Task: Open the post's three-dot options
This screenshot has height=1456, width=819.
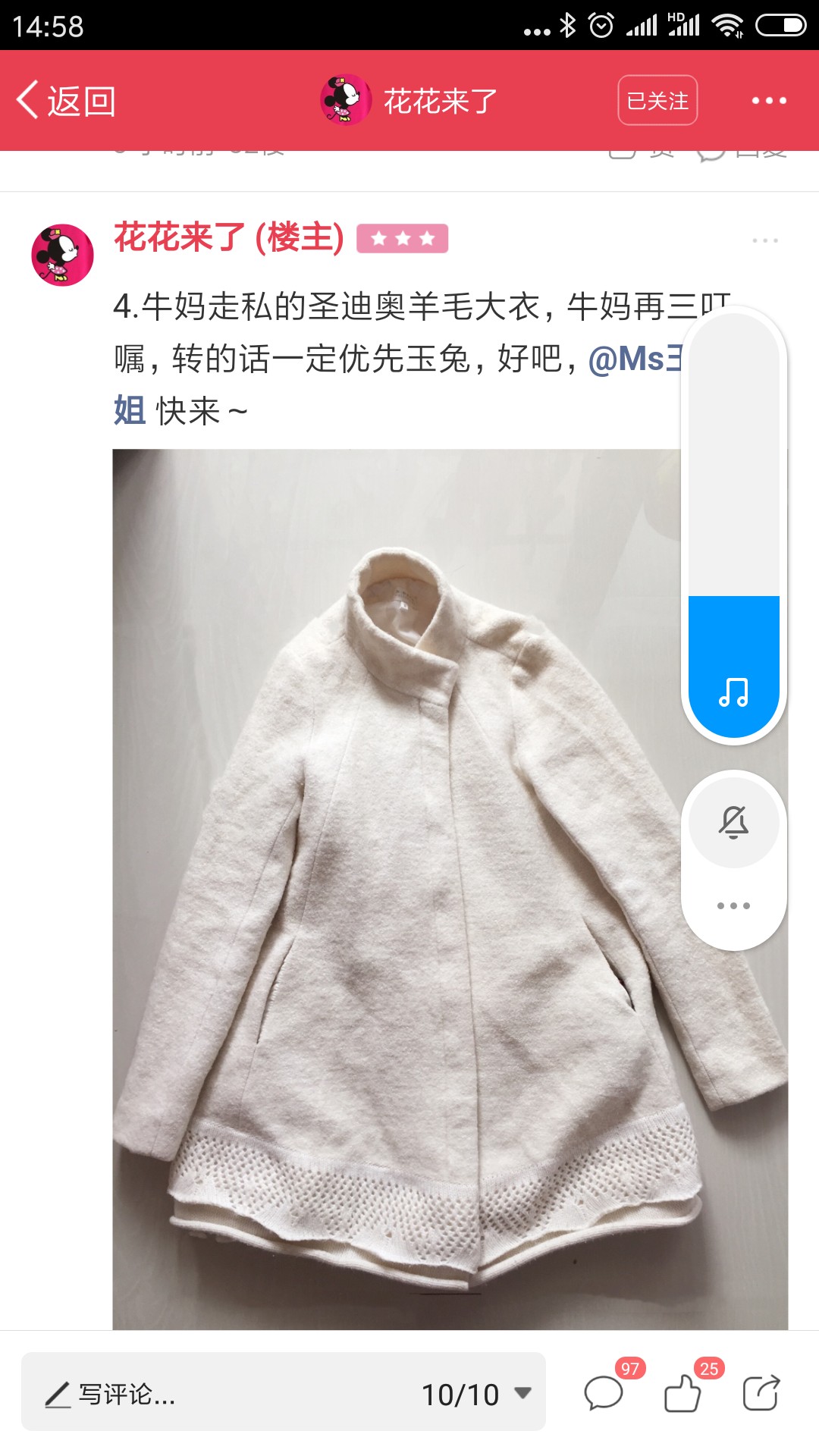Action: 765,240
